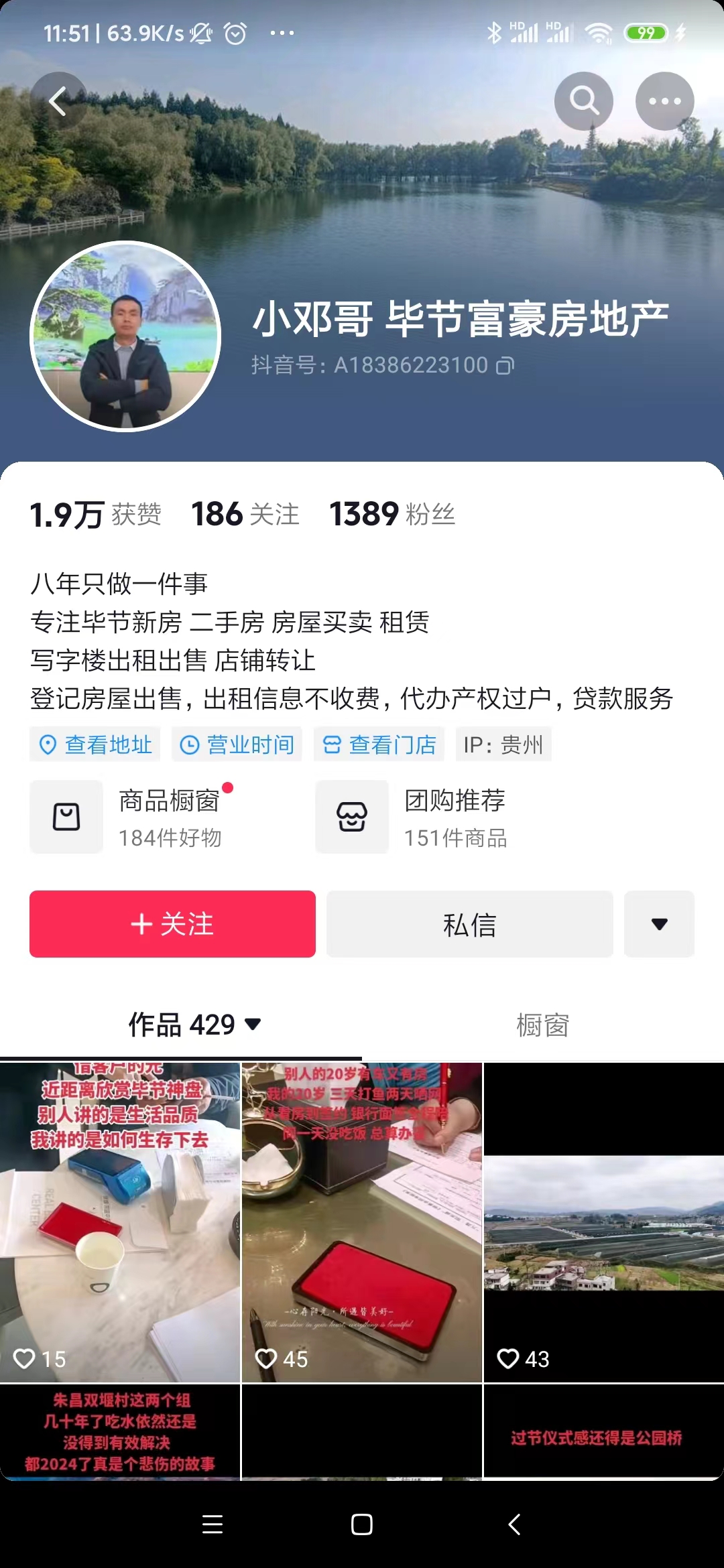This screenshot has height=1568, width=724.
Task: View the profile avatar photo
Action: click(x=125, y=336)
